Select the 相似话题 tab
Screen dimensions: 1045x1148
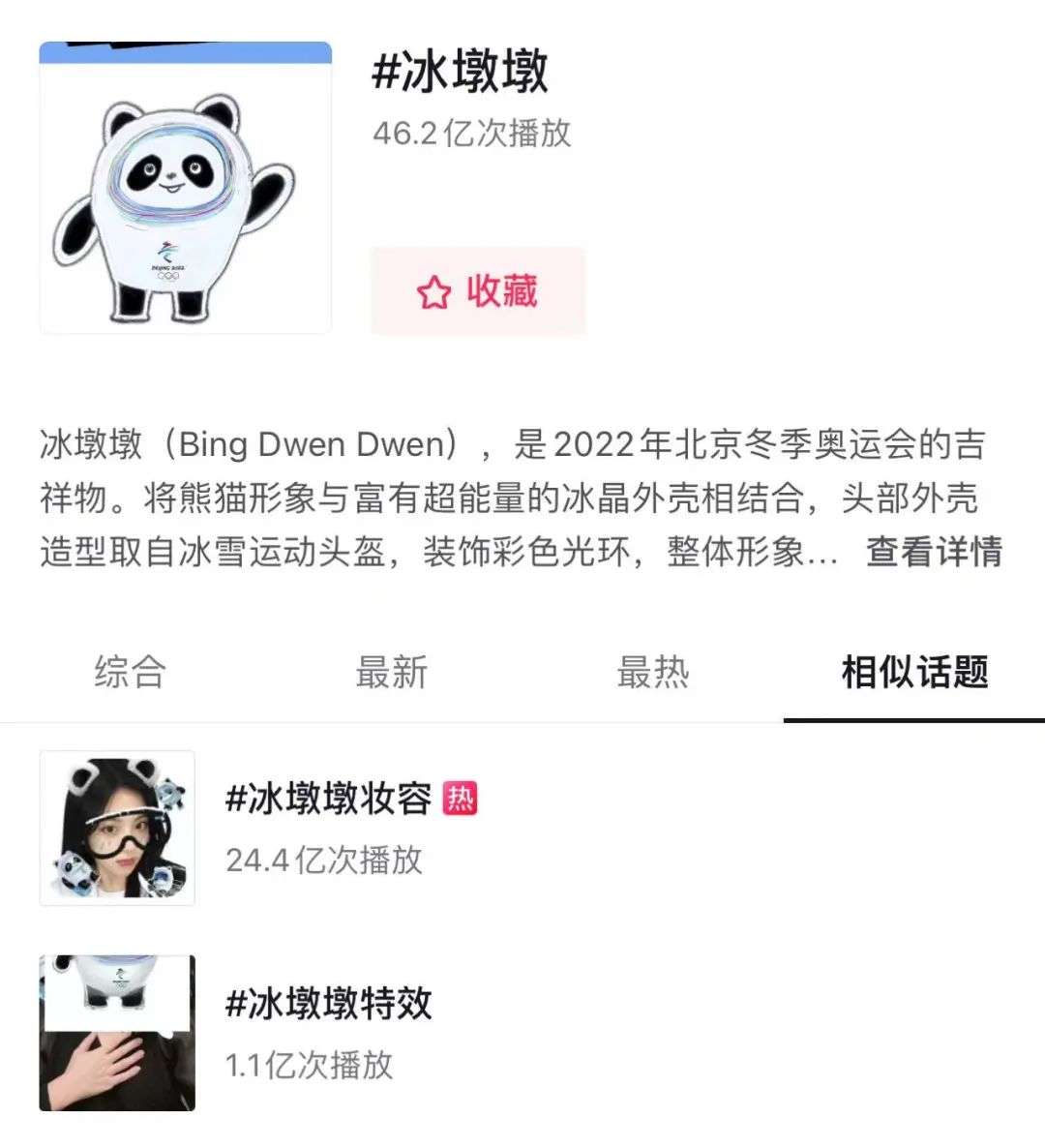pos(914,672)
